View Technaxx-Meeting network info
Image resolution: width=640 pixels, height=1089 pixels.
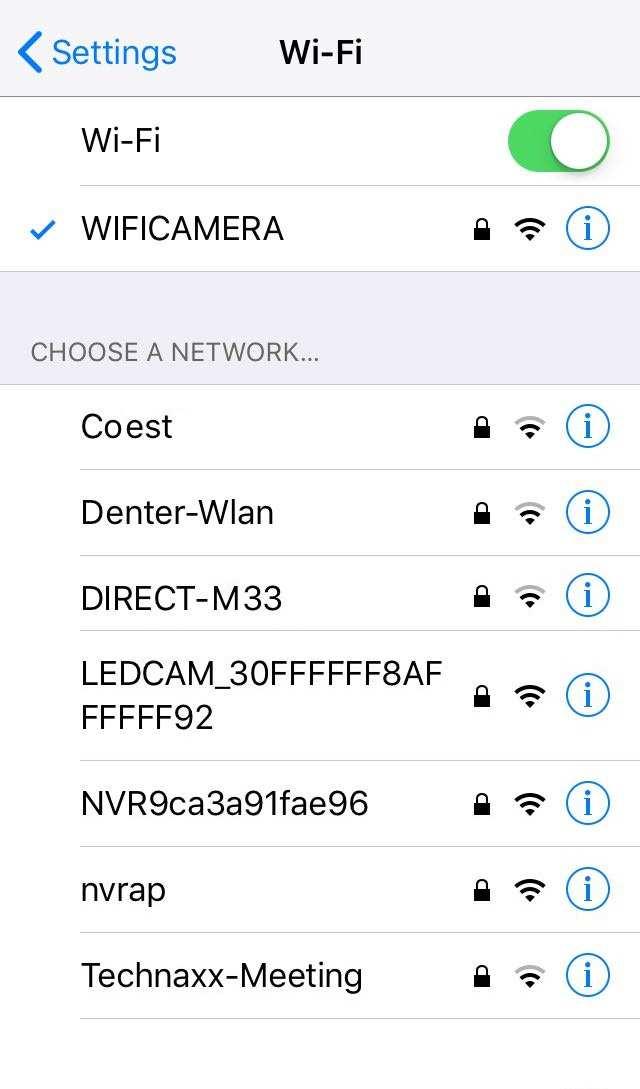(587, 974)
